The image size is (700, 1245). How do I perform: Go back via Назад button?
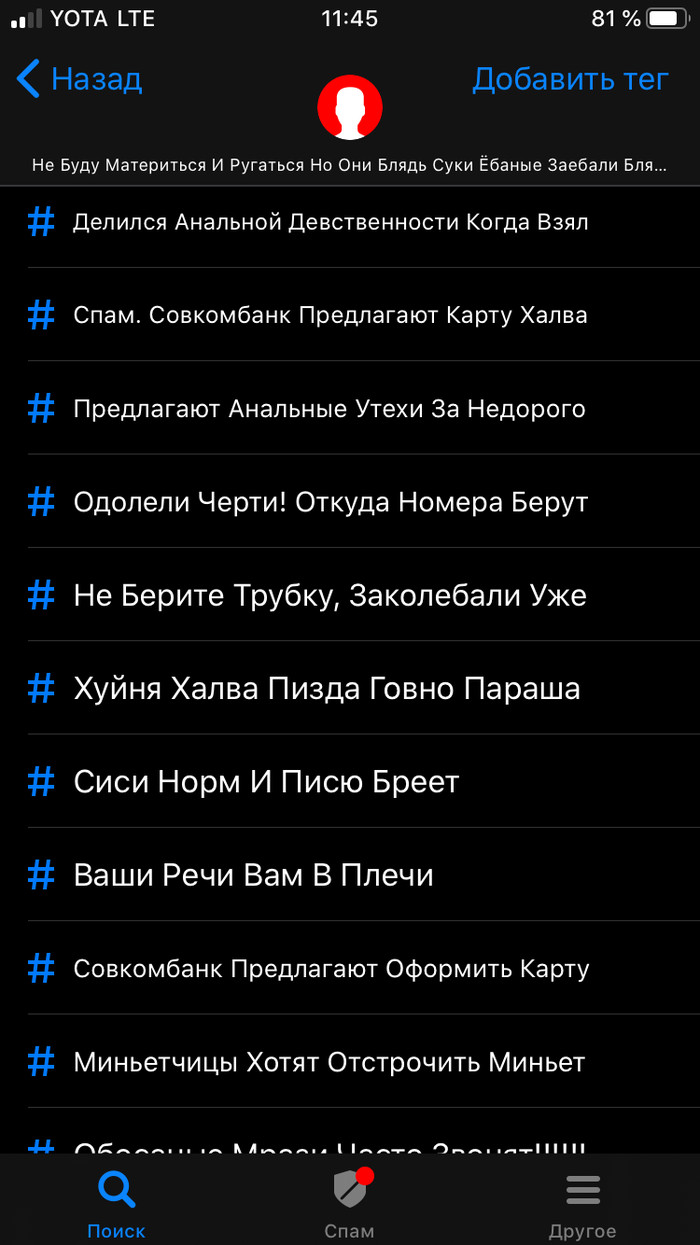point(81,79)
